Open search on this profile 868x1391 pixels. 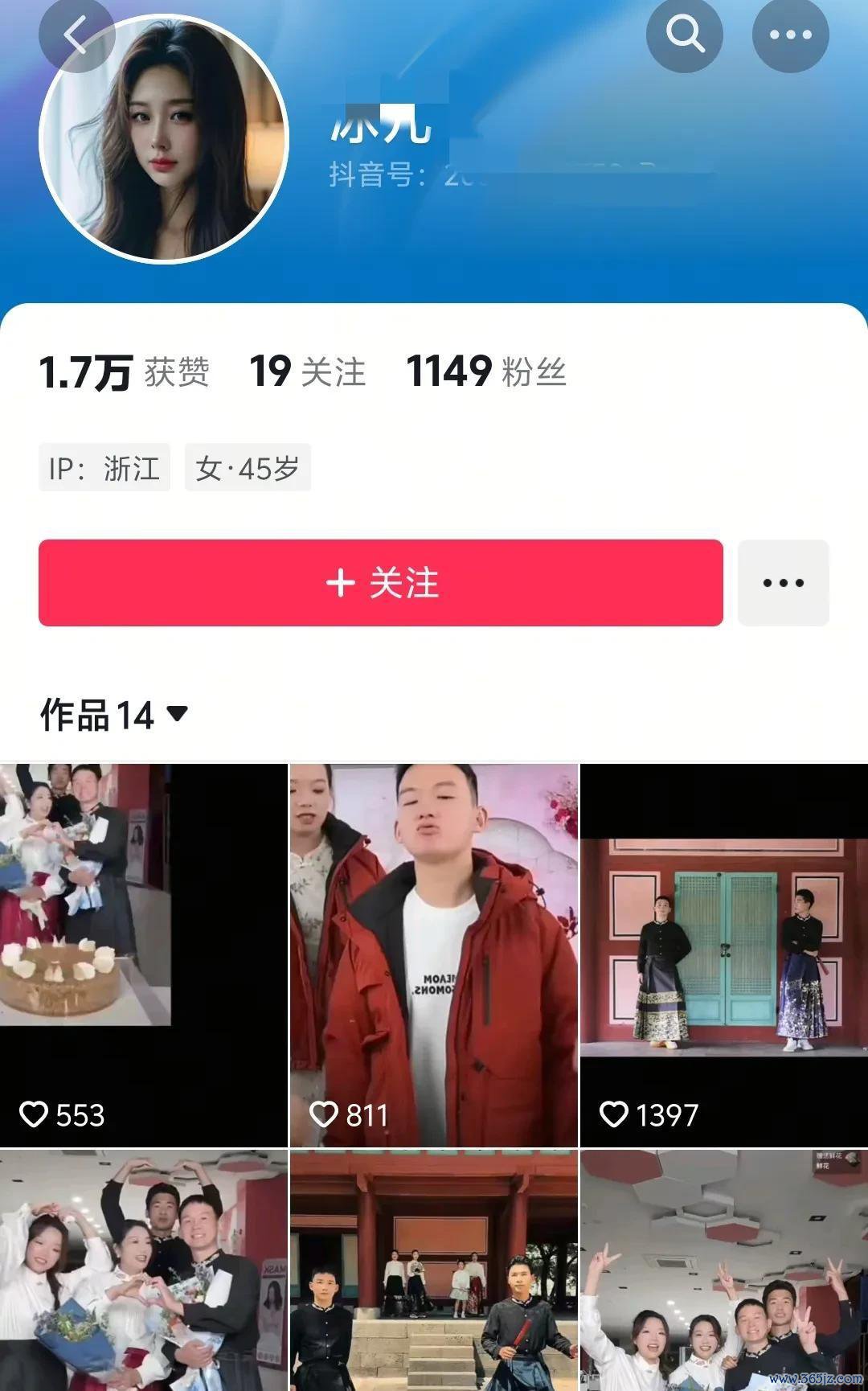684,35
